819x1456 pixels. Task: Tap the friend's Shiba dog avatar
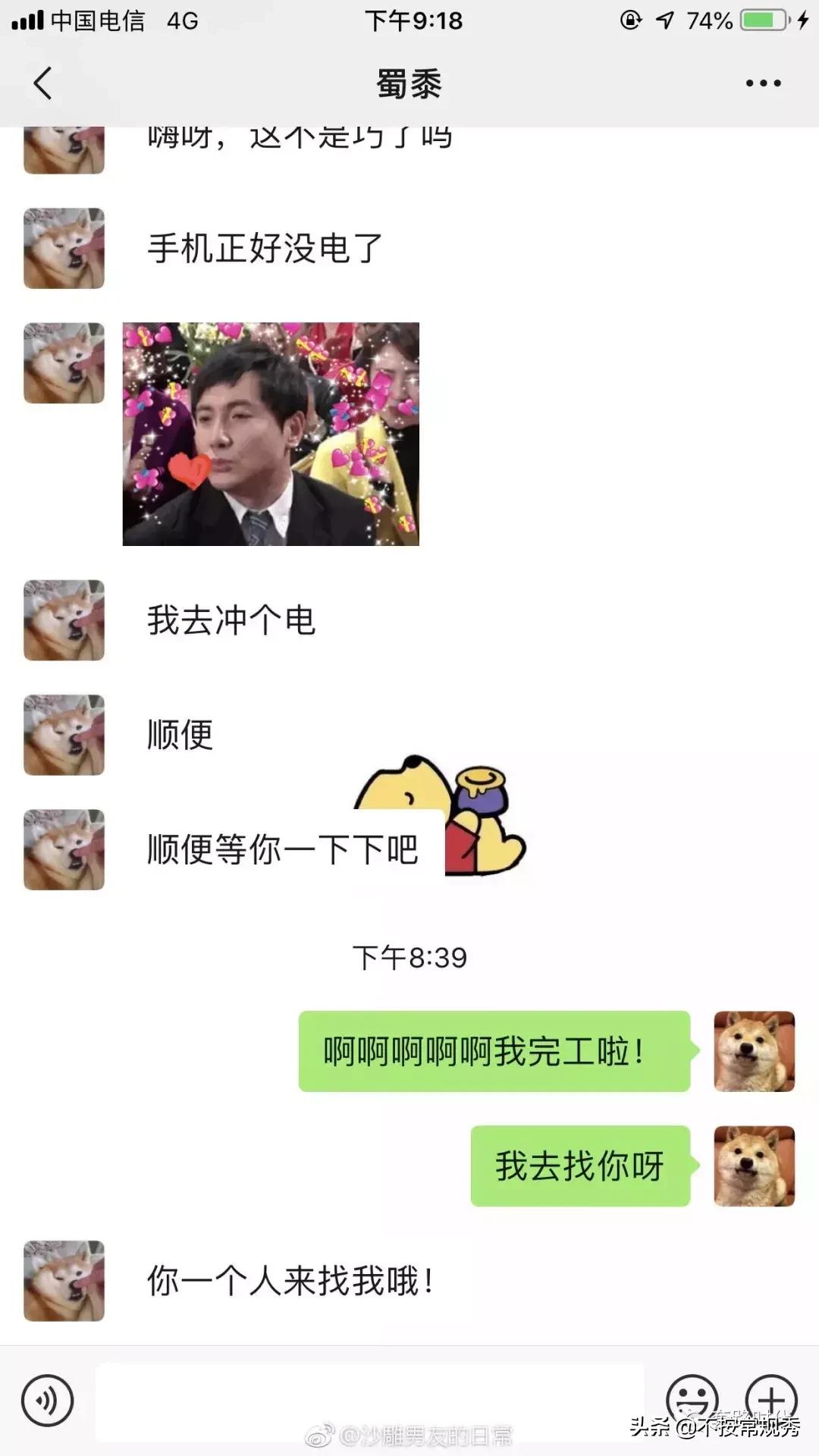[64, 248]
